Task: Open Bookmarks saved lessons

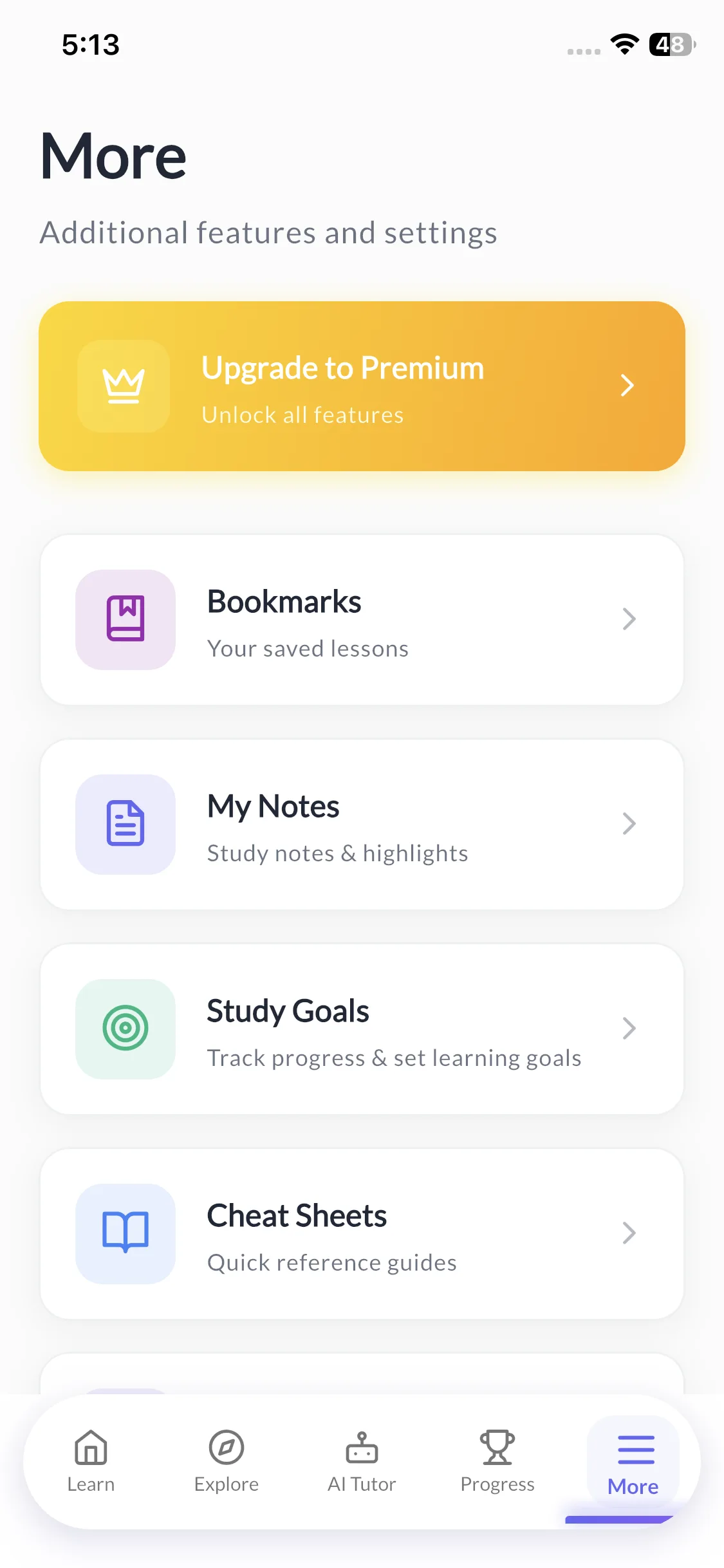Action: [362, 620]
